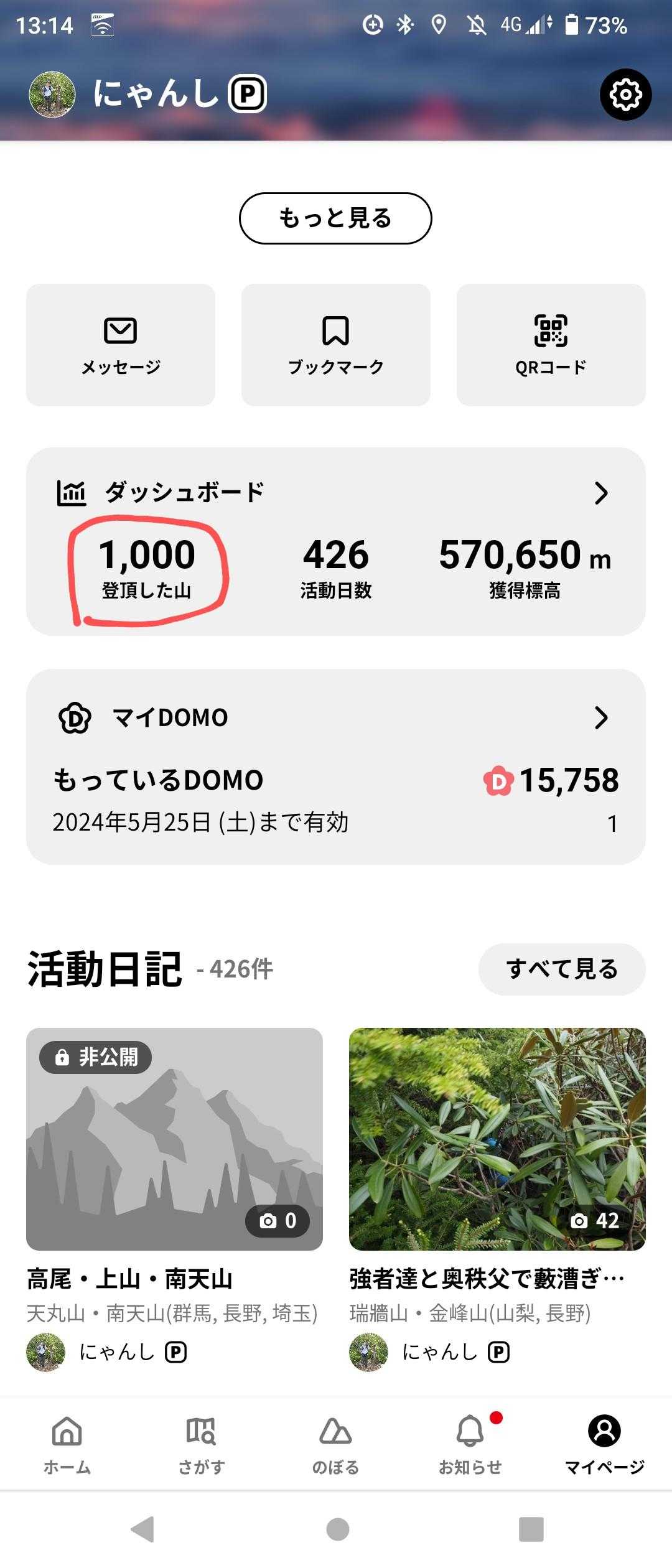Tap すべて見る for activity diaries
Image resolution: width=672 pixels, height=1568 pixels.
(x=561, y=969)
